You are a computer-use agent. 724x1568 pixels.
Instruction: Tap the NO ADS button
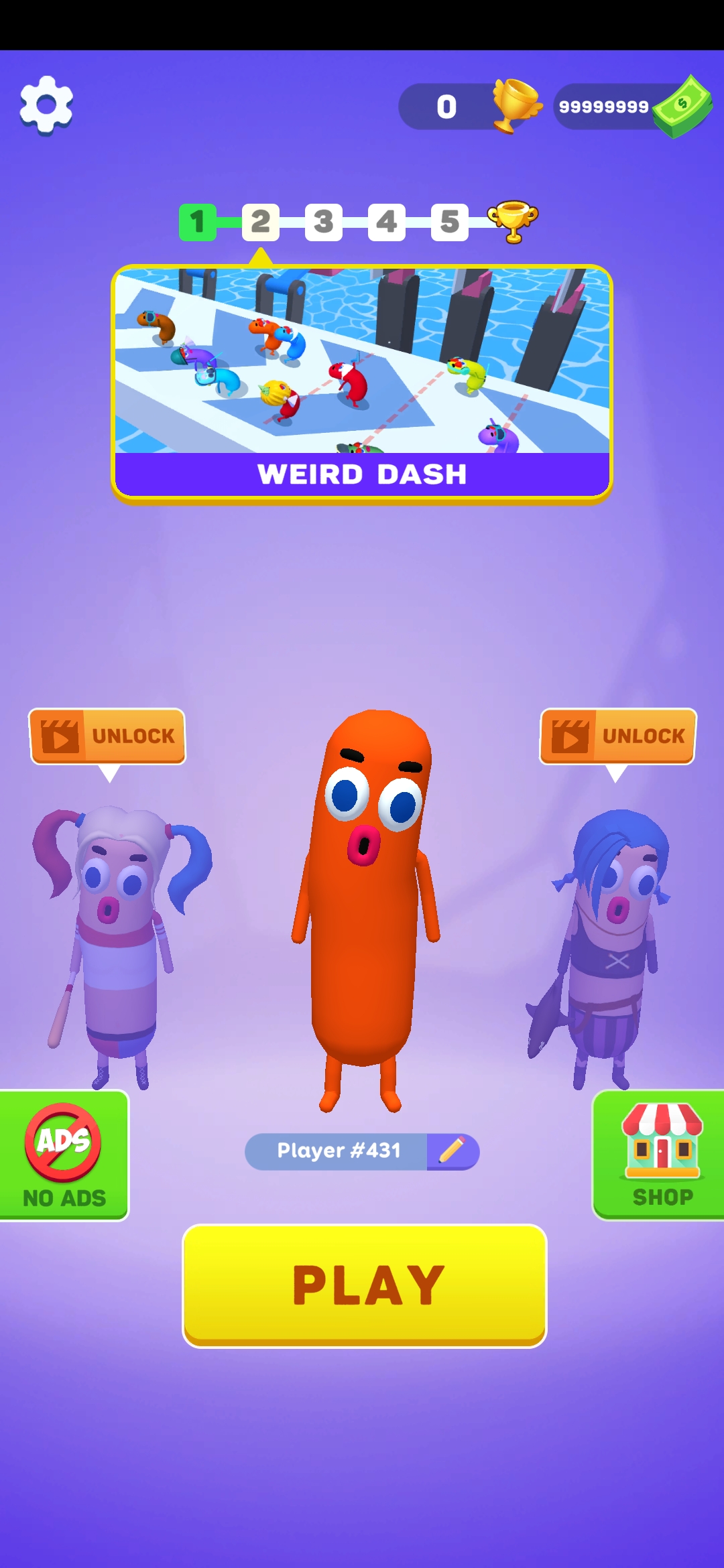(64, 1155)
